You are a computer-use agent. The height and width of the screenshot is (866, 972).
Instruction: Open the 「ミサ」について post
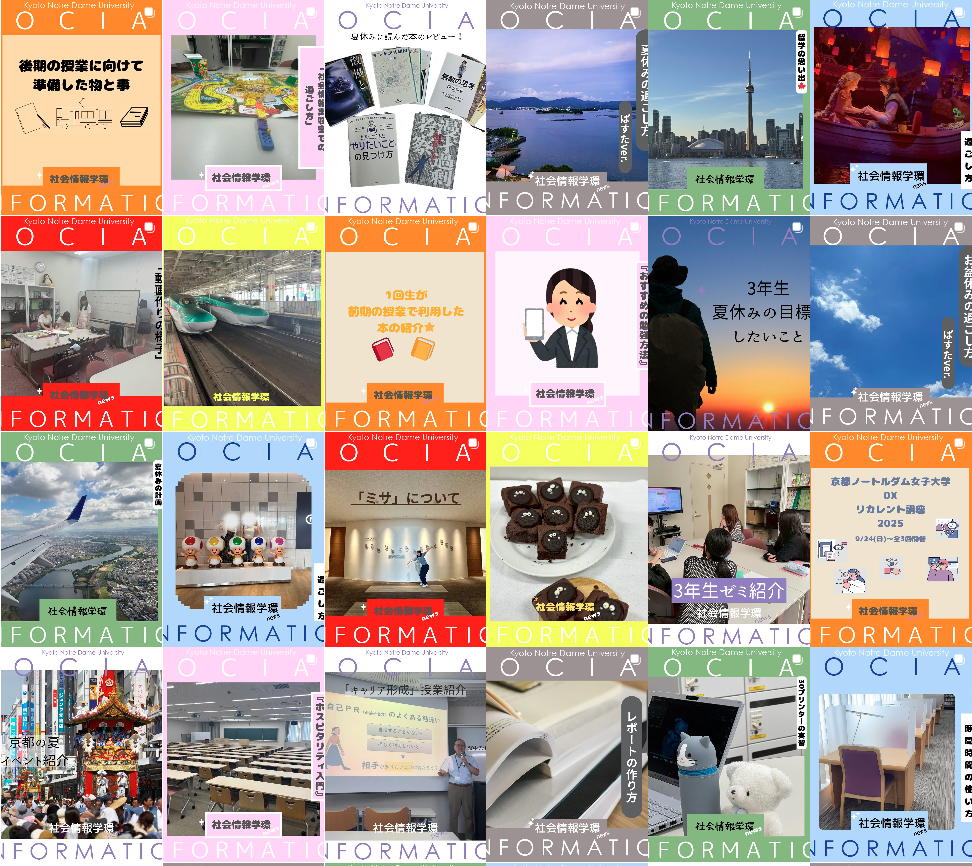pos(404,539)
